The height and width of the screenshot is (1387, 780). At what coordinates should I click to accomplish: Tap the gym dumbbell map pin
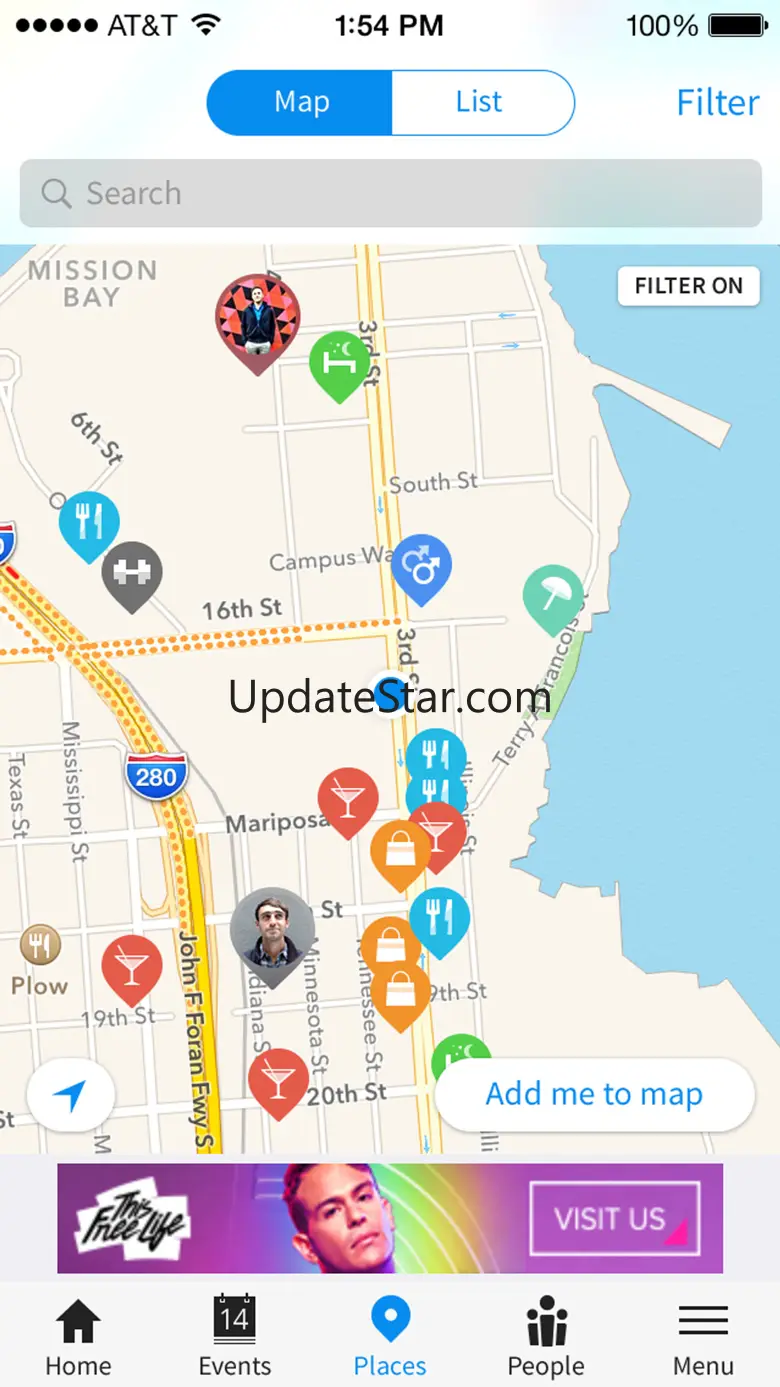pos(132,576)
